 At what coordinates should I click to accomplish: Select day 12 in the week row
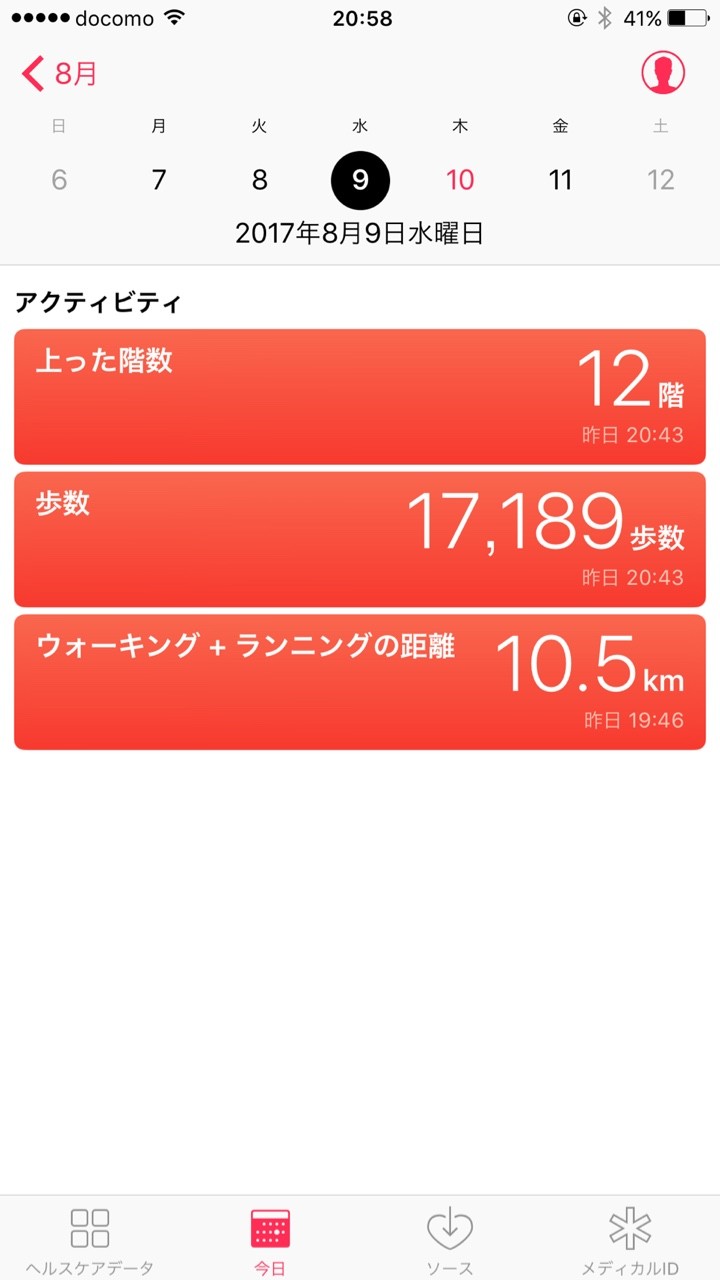point(661,180)
